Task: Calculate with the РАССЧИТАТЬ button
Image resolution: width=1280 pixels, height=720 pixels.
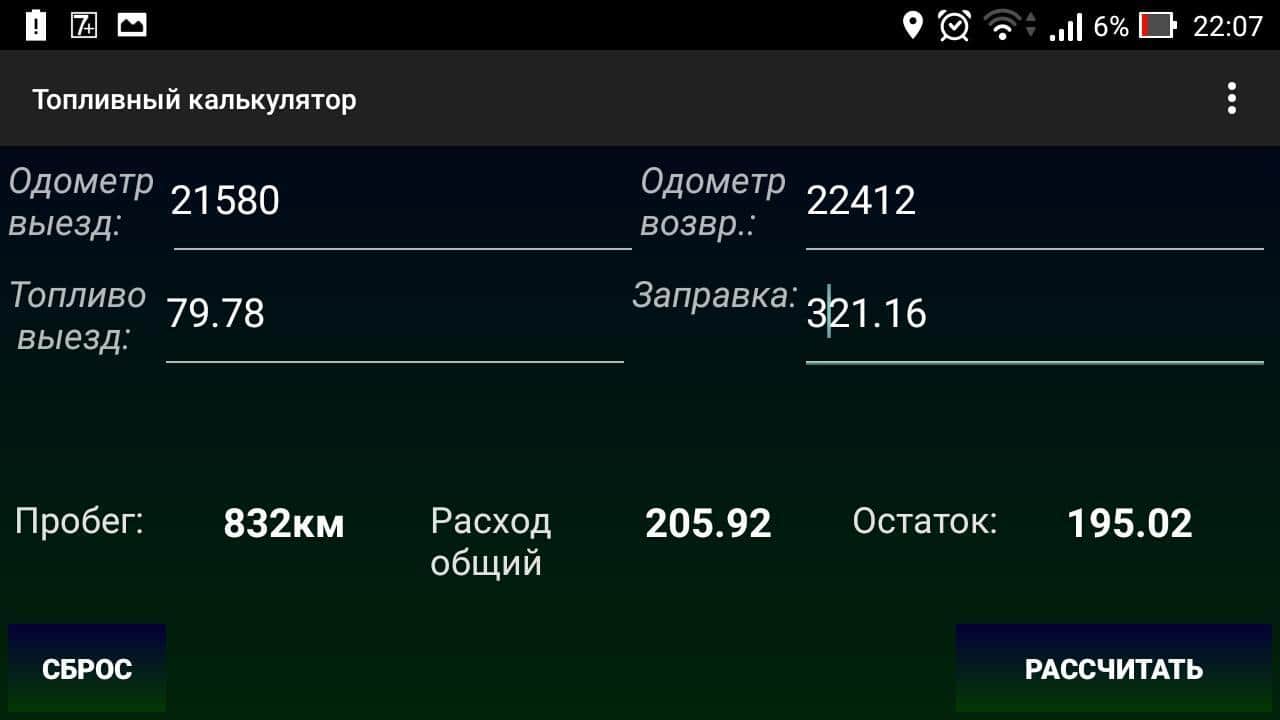Action: [1113, 668]
